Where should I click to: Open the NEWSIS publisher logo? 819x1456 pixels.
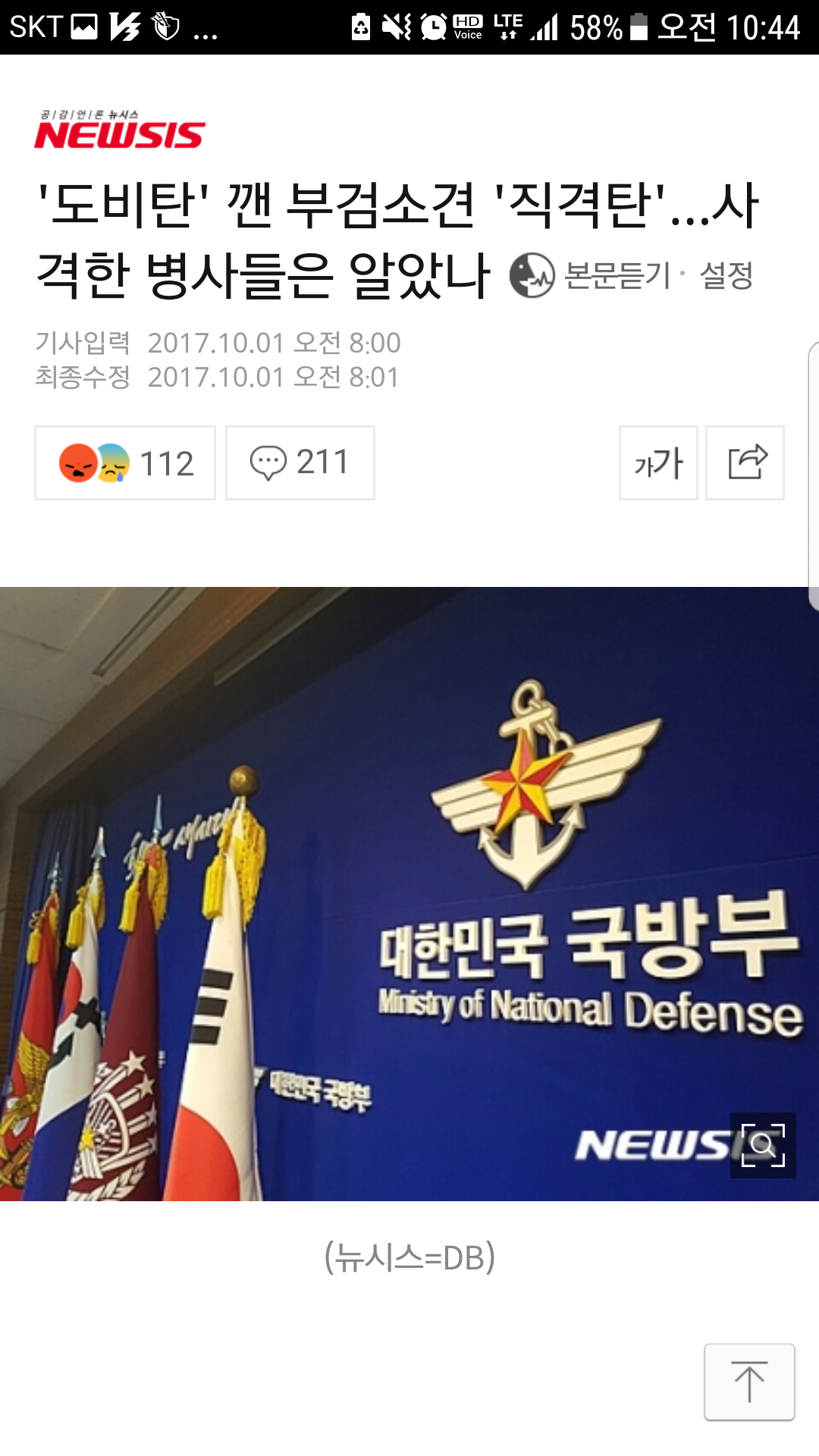coord(120,130)
